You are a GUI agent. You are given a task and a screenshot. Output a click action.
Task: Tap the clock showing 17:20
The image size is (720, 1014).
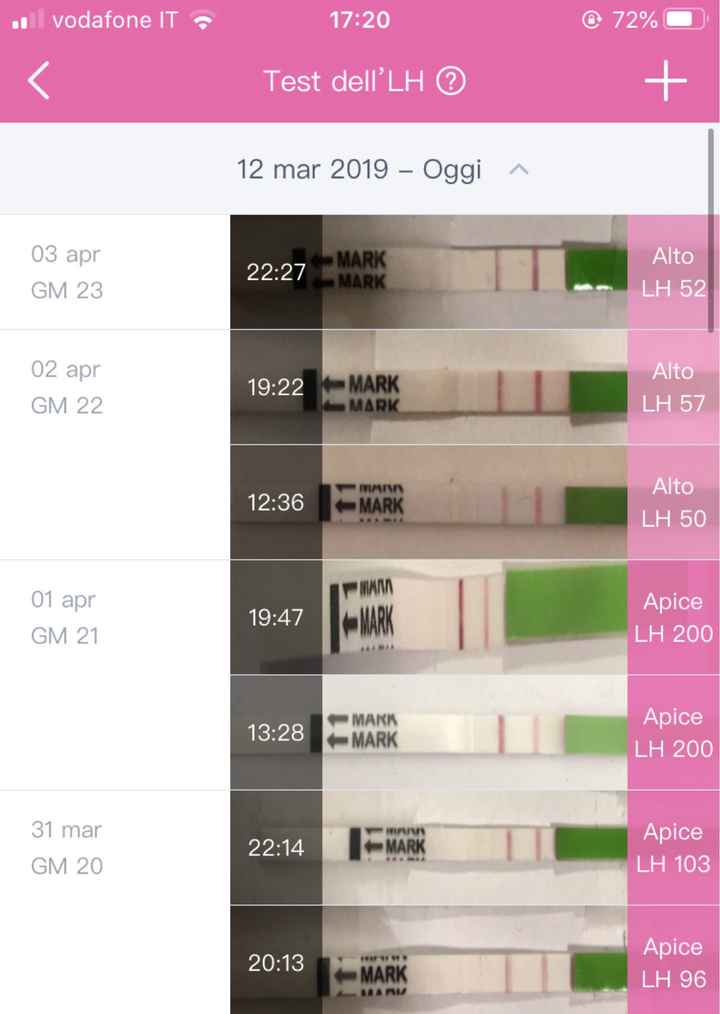(x=360, y=18)
